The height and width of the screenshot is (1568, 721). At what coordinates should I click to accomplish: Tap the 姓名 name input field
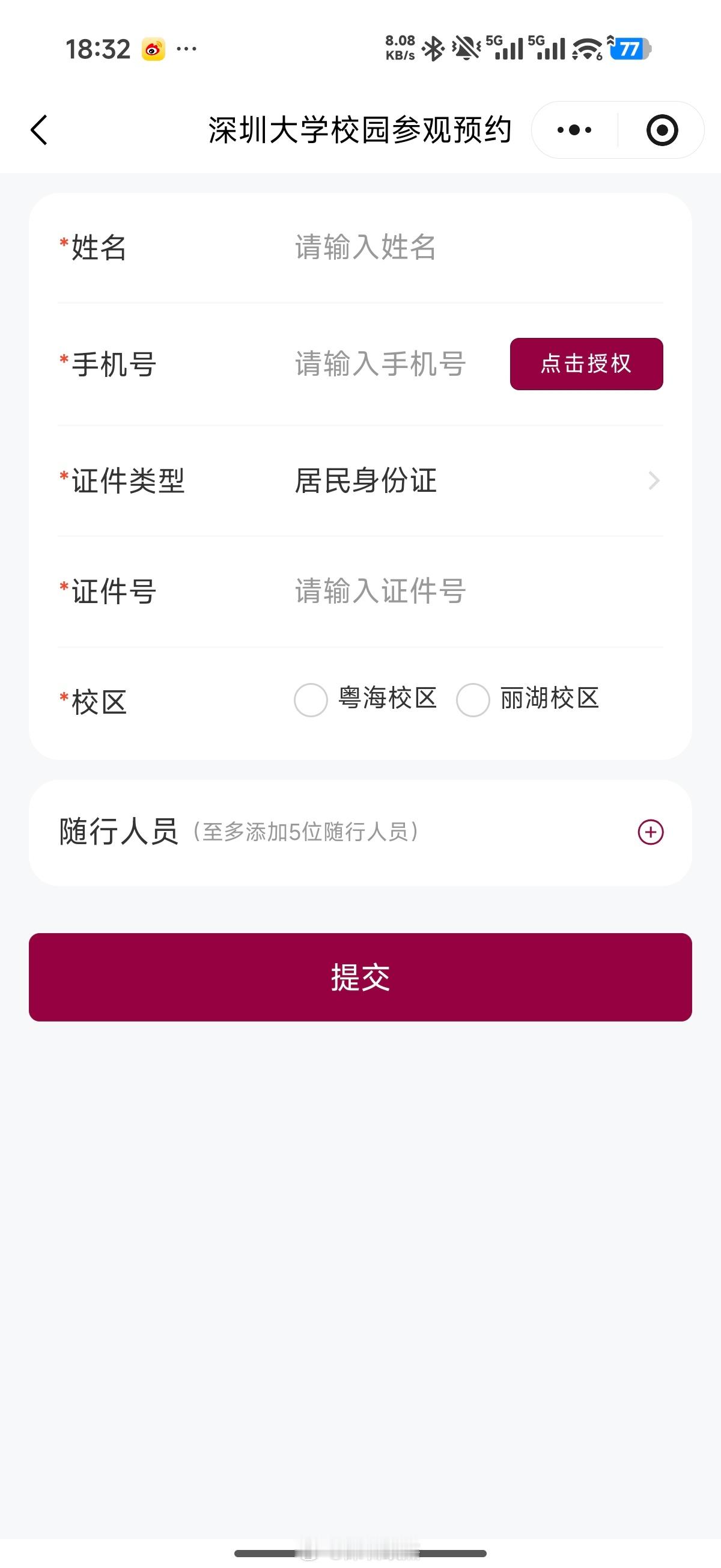click(478, 247)
